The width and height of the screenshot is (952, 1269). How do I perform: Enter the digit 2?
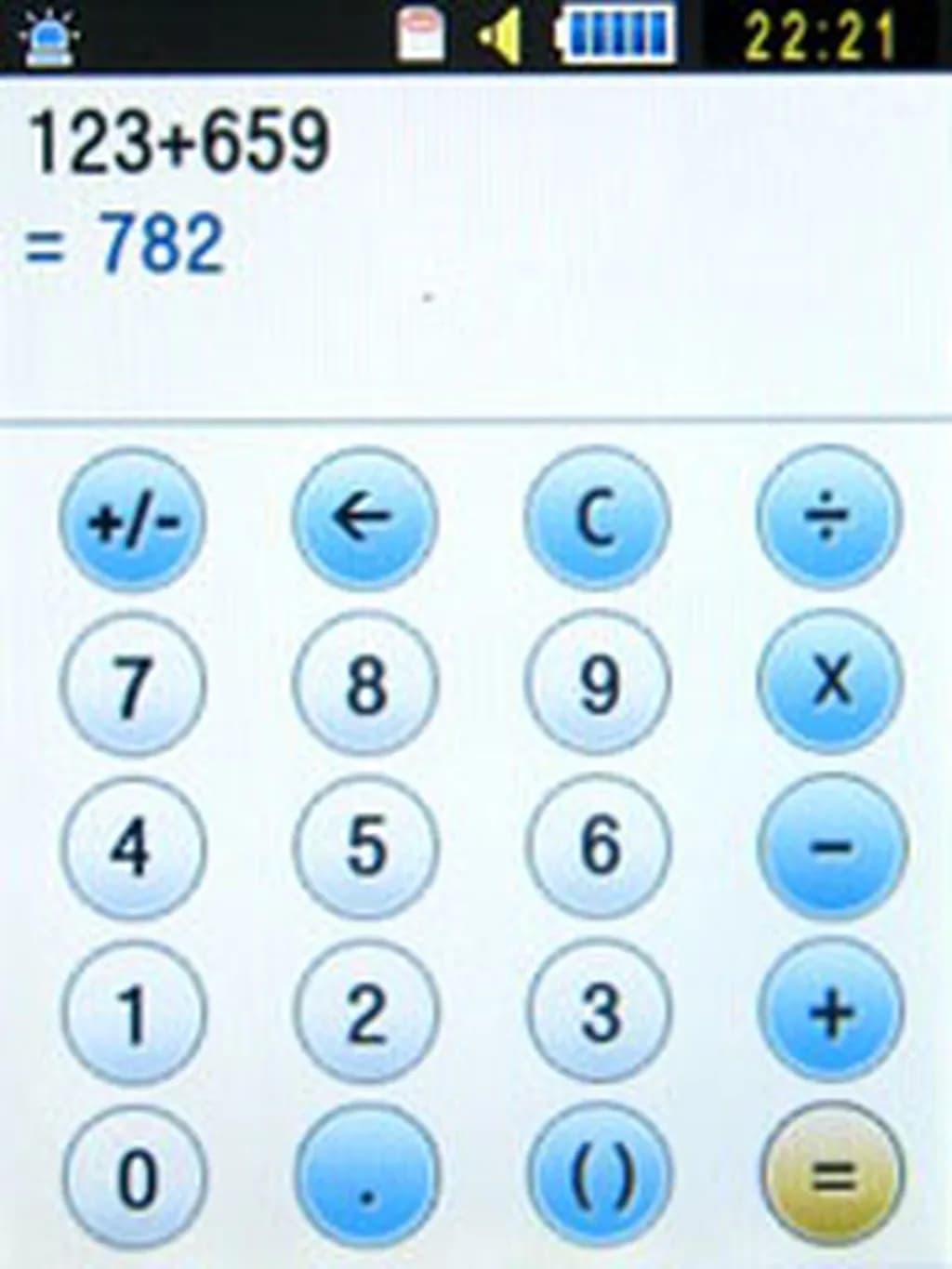pos(365,1012)
